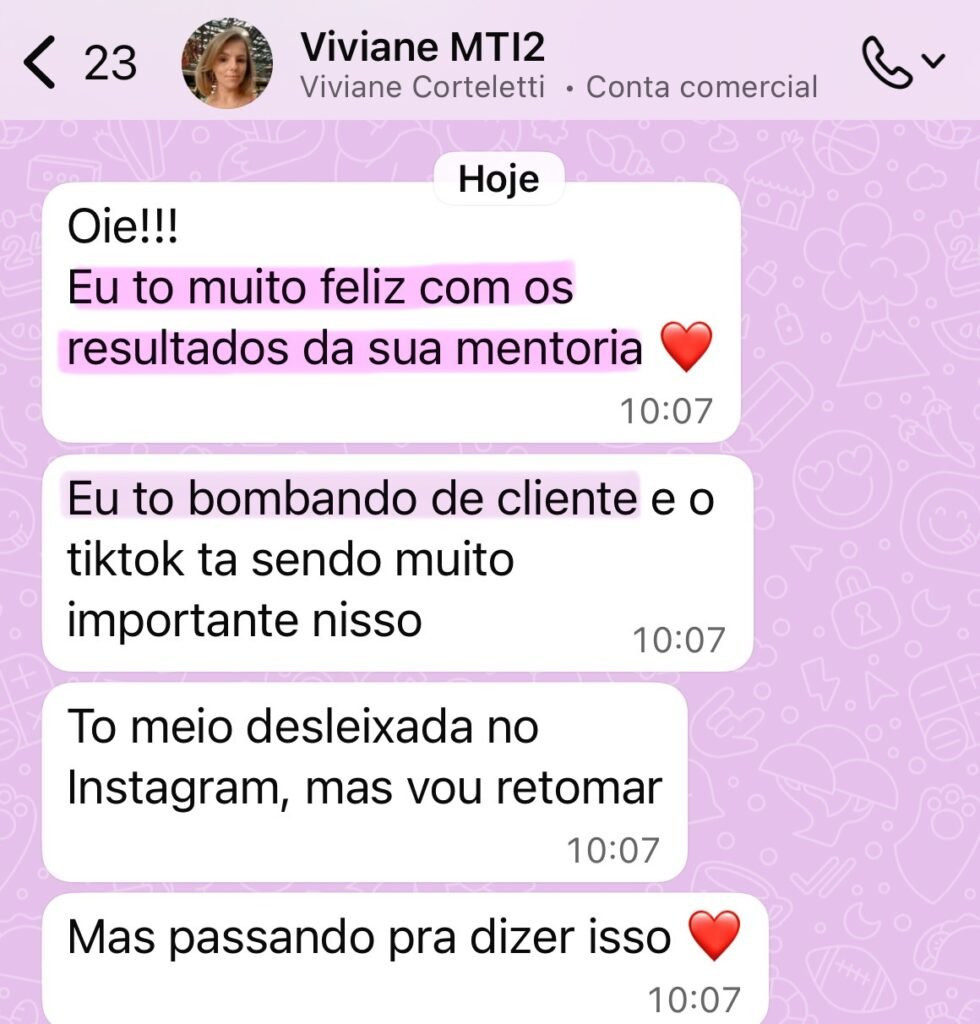
Task: Go back to the chat list
Action: click(x=40, y=64)
